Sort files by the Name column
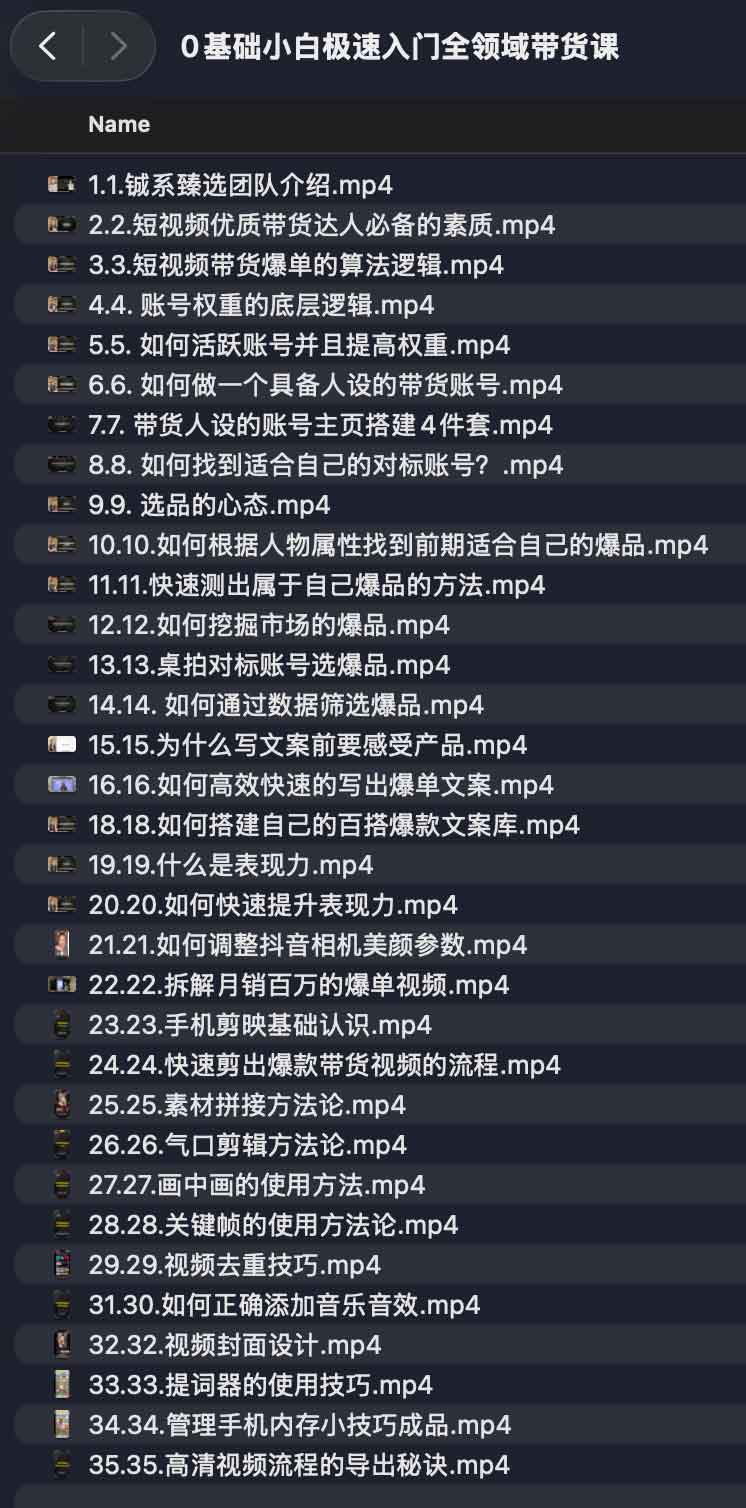The width and height of the screenshot is (746, 1508). point(119,124)
